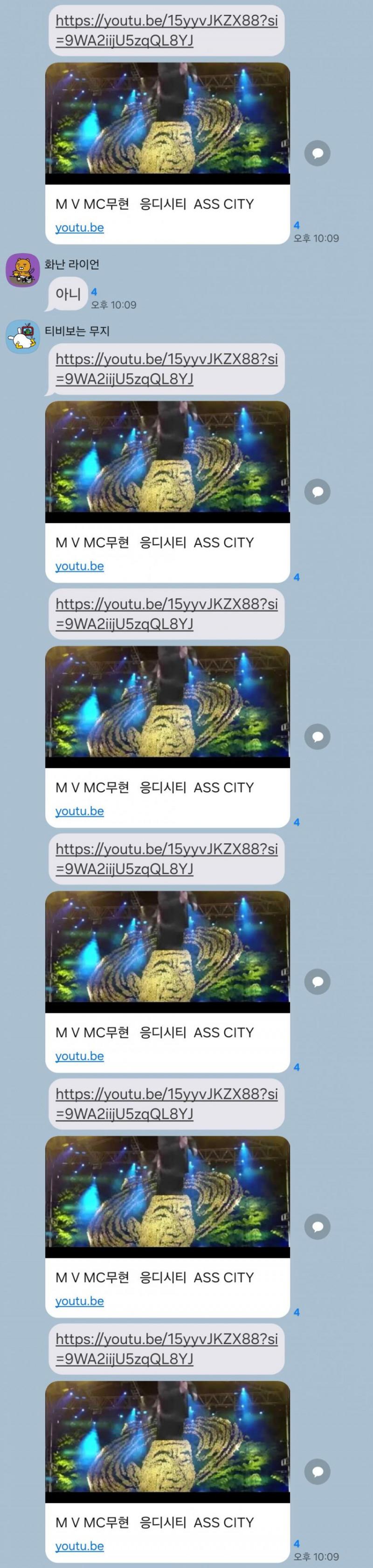Screen dimensions: 373x1568
Task: Open the youtu.be link above 화난 라이언's message
Action: tap(79, 228)
